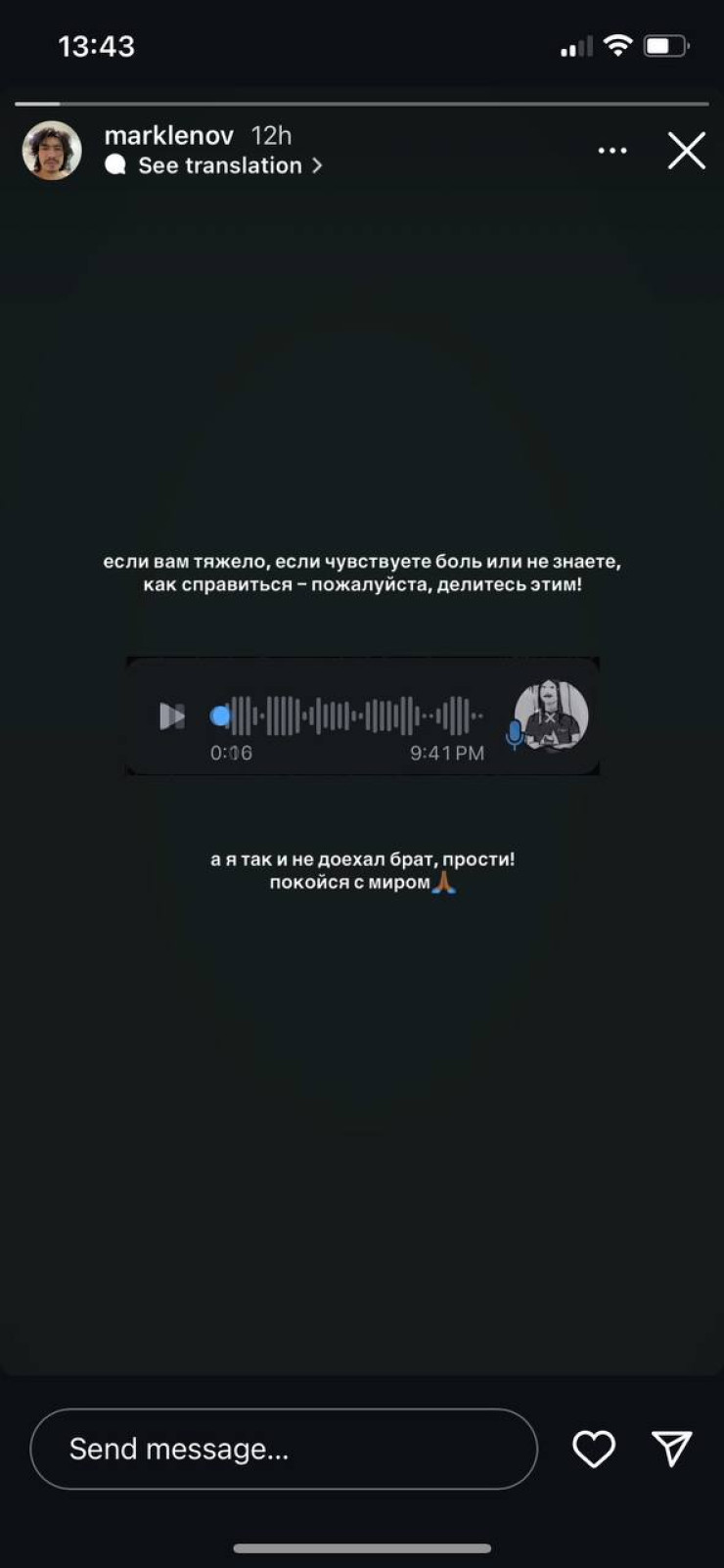Close the story viewer
The width and height of the screenshot is (724, 1568).
click(686, 152)
